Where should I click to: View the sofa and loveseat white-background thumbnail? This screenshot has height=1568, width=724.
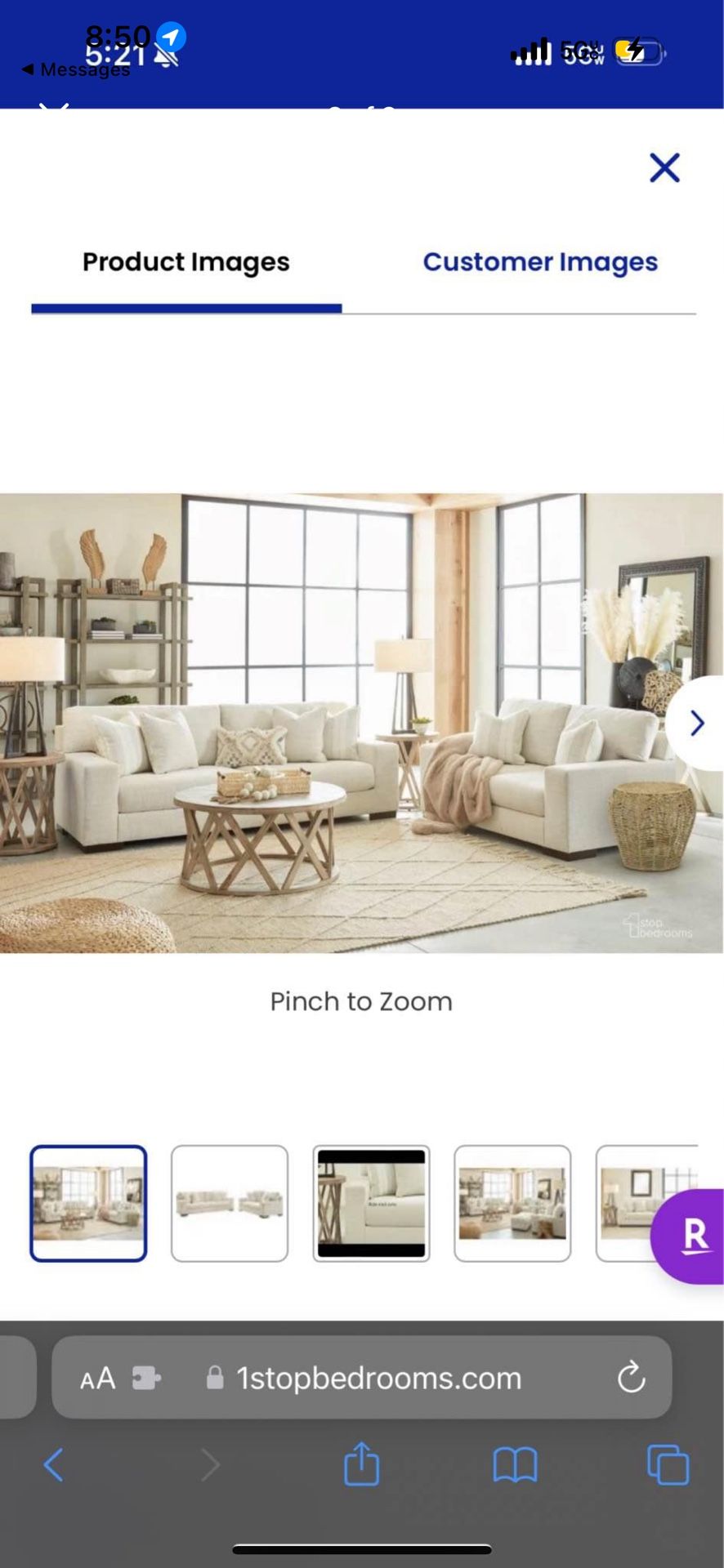coord(230,1203)
